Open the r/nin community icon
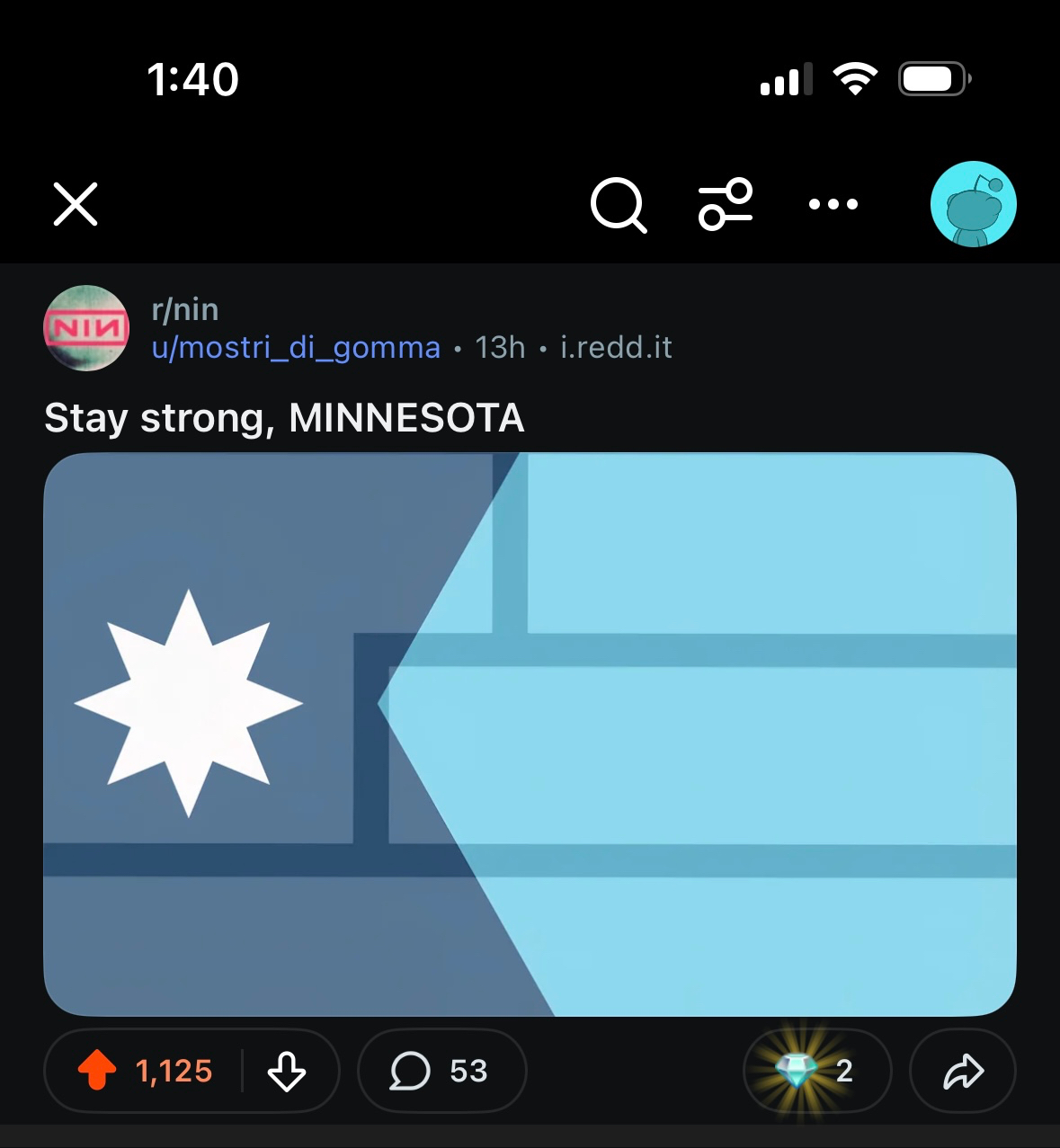This screenshot has width=1060, height=1148. click(86, 328)
